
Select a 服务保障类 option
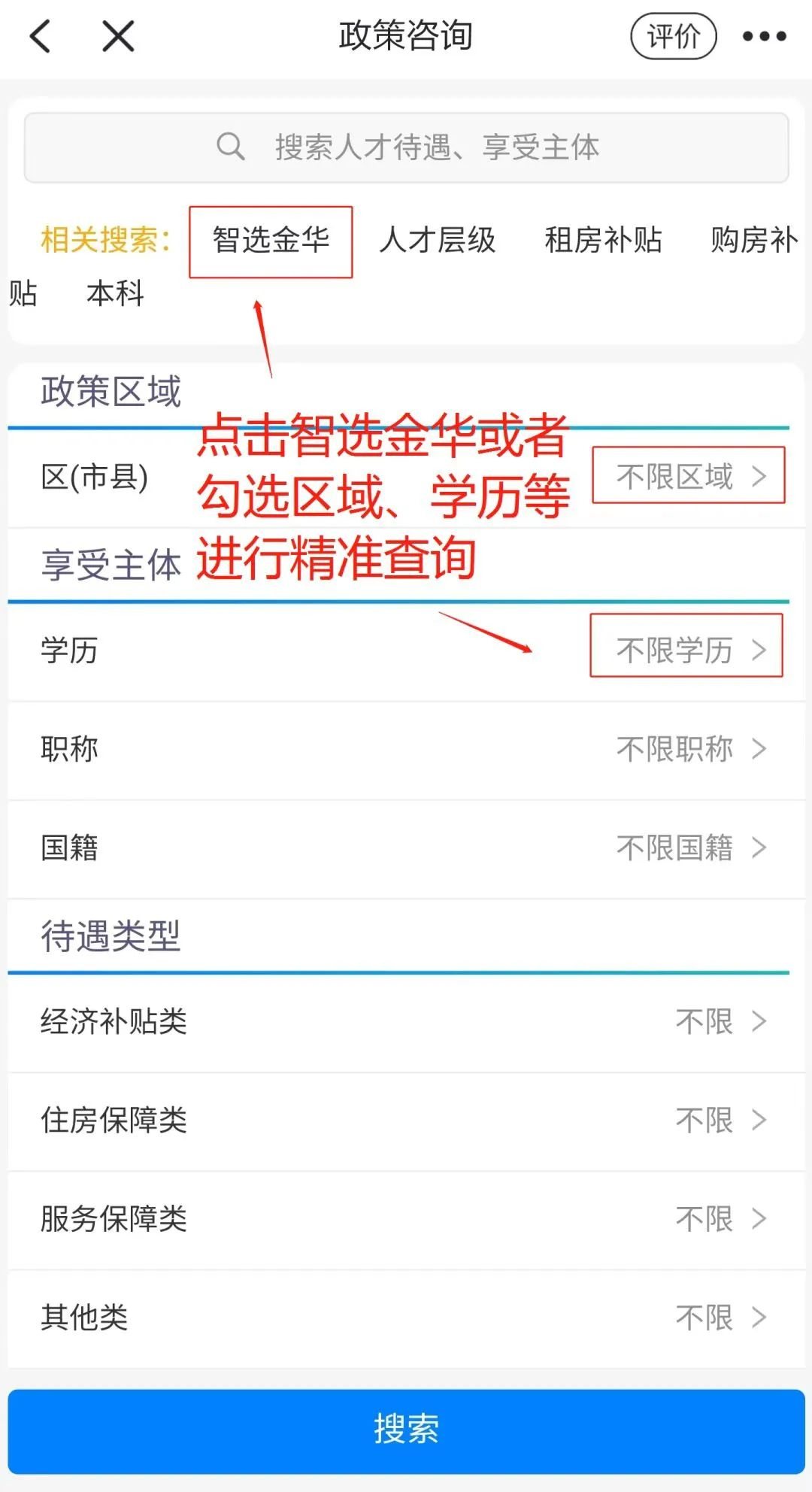pos(719,1218)
